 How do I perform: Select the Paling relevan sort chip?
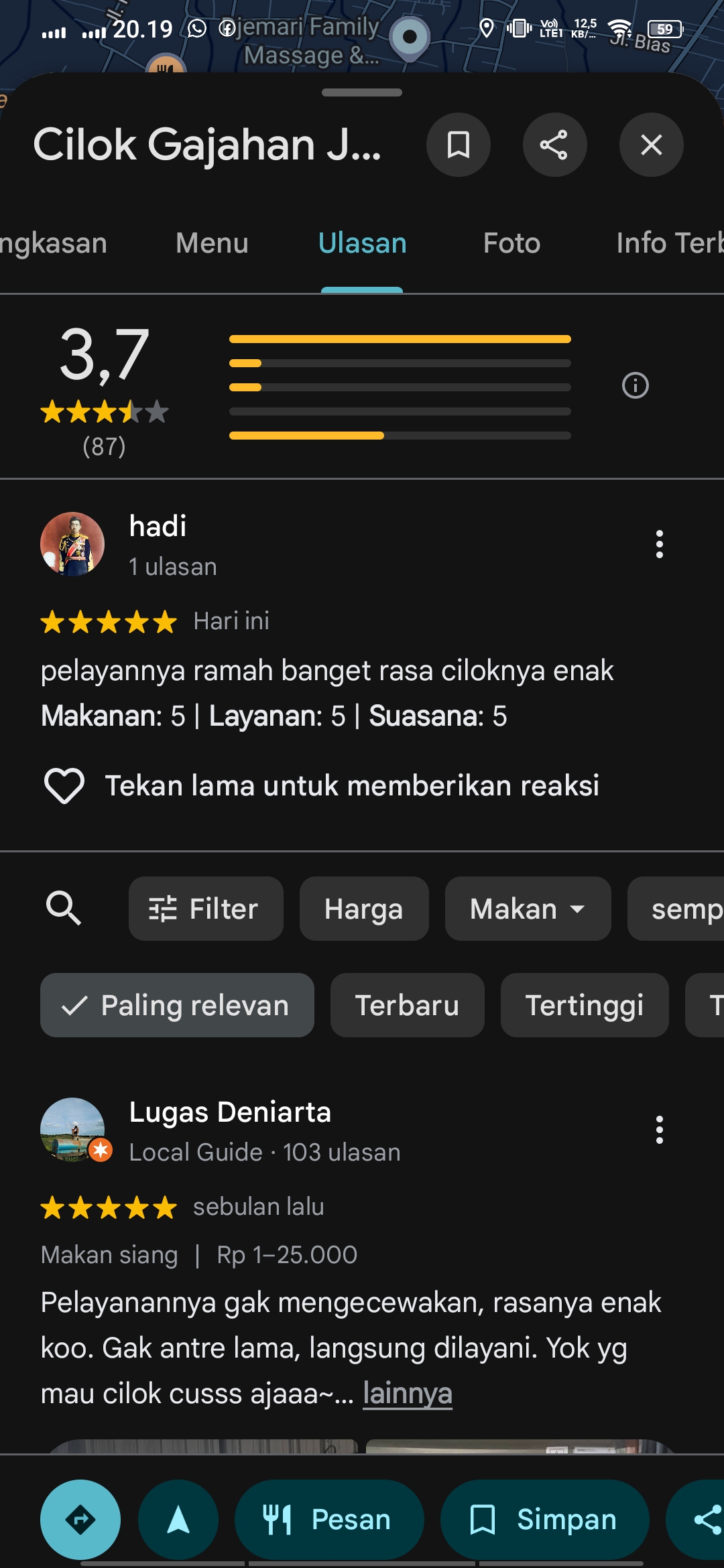point(177,1005)
